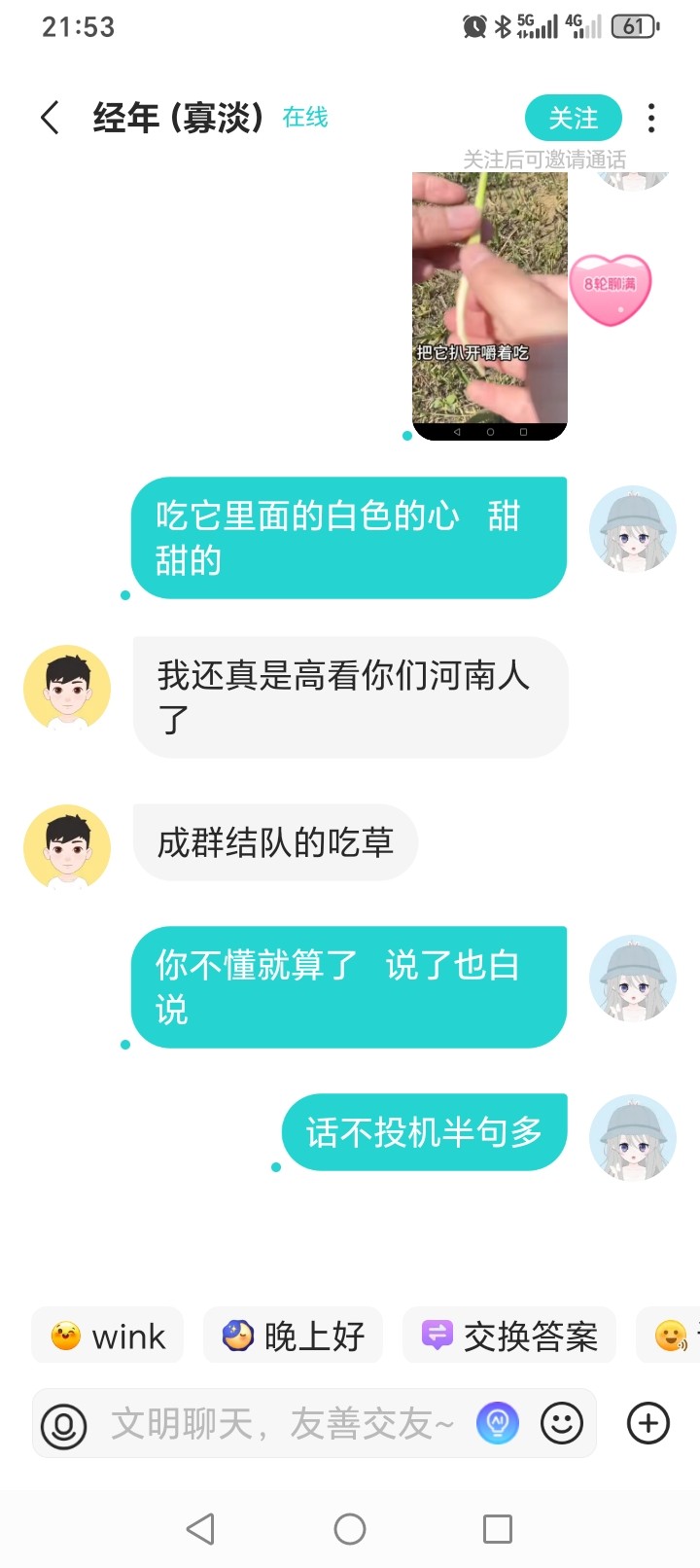Follow this user with the 关注 button

(573, 118)
